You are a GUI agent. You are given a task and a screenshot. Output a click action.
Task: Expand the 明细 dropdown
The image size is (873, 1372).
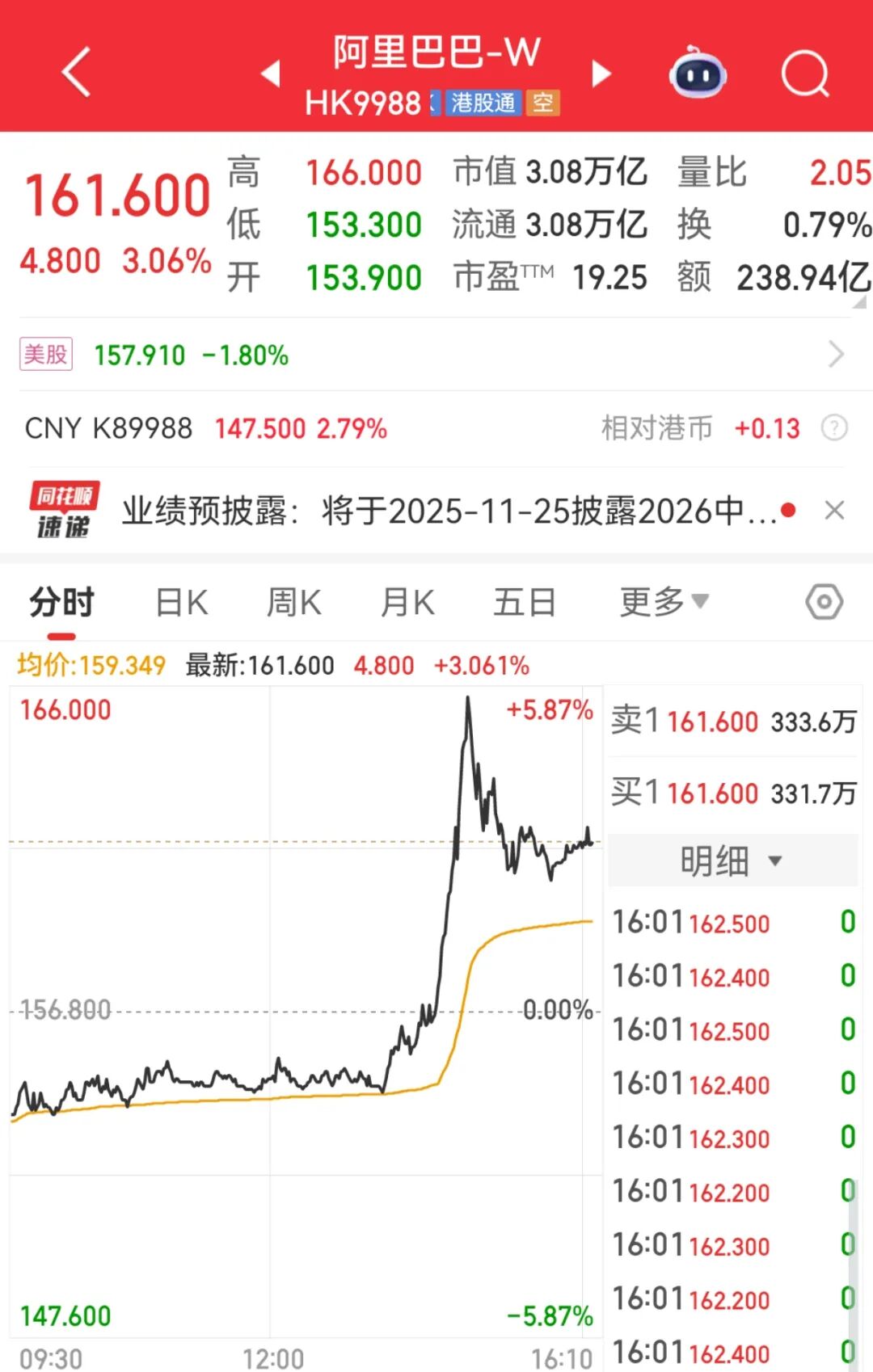pyautogui.click(x=732, y=861)
